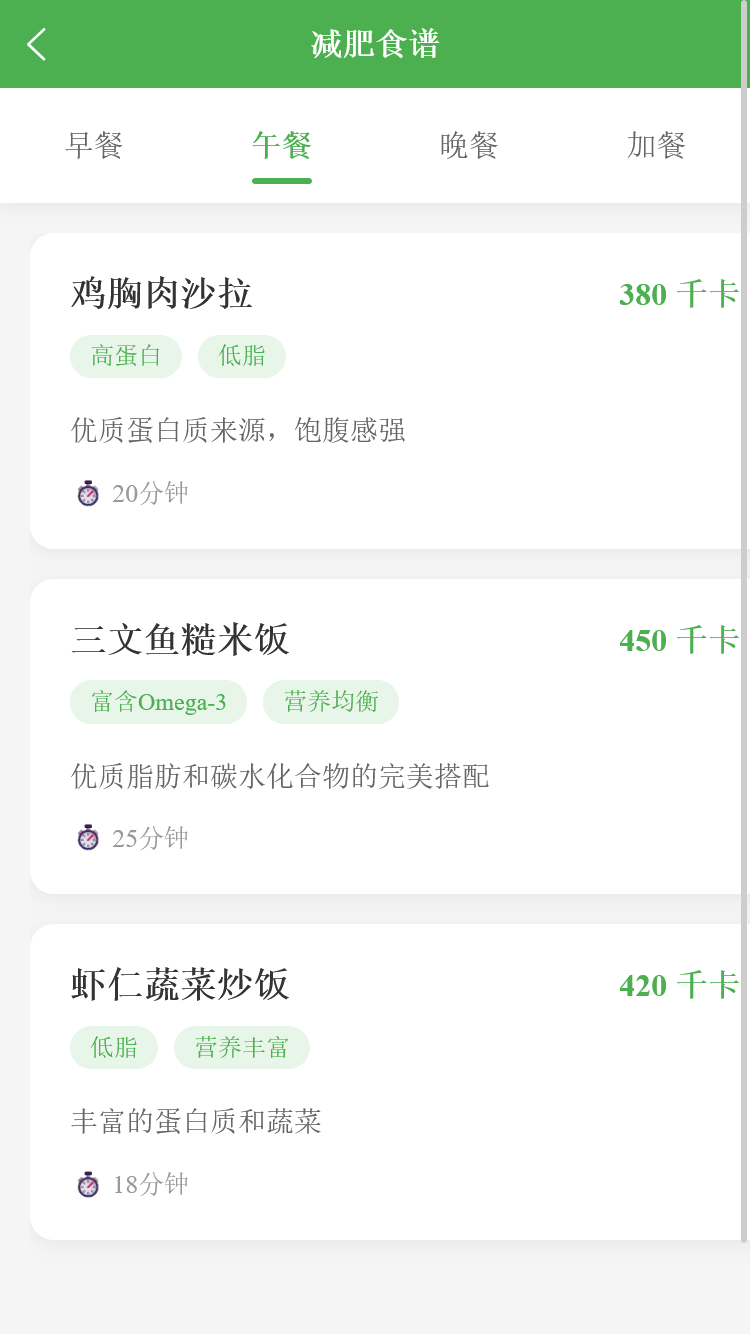Click the 营养丰富 tag on 虾仁蔬菜炒饭
This screenshot has width=752, height=1336.
click(x=242, y=1047)
